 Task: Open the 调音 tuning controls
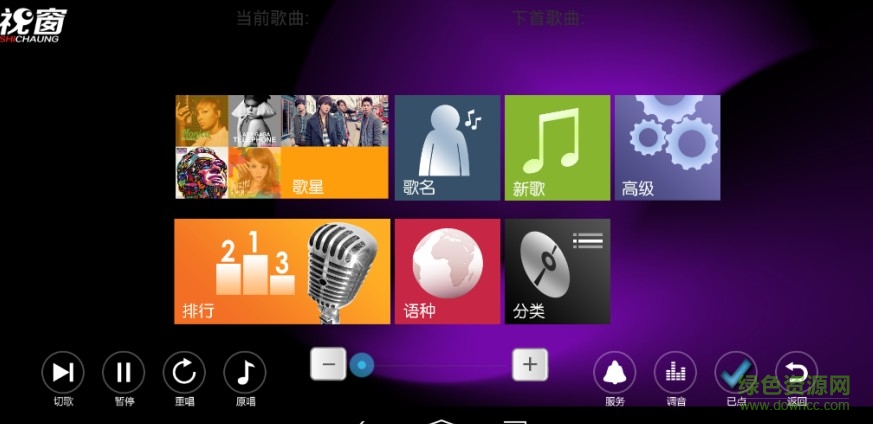coord(675,373)
